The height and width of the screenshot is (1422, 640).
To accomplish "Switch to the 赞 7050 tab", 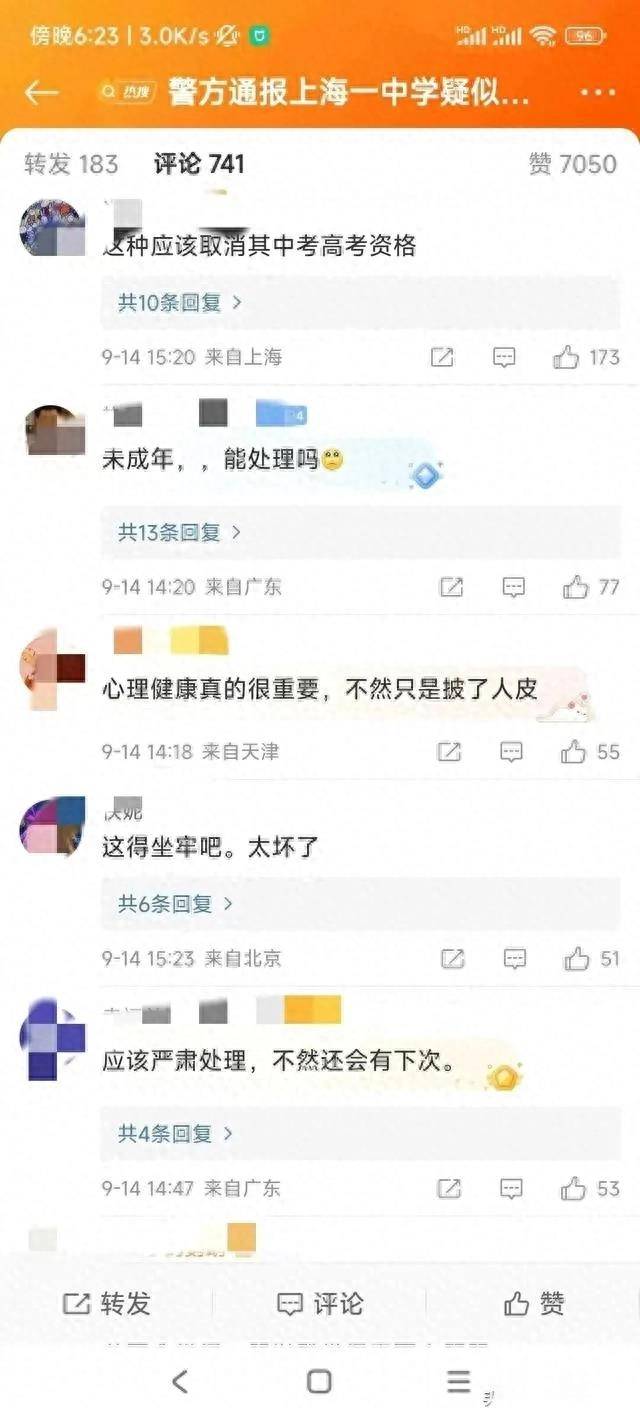I will pos(572,164).
